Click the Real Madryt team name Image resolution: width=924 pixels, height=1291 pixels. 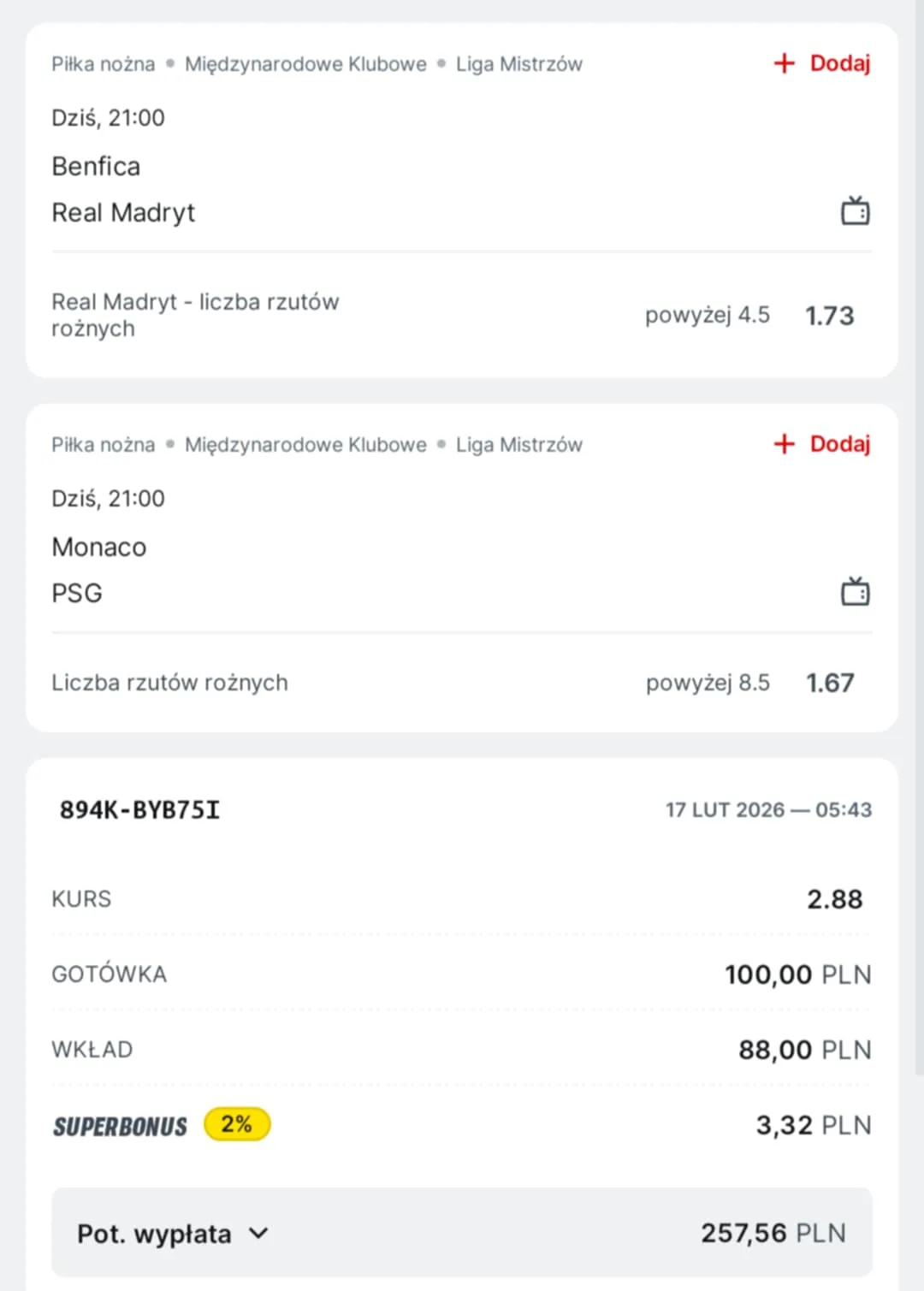(123, 211)
